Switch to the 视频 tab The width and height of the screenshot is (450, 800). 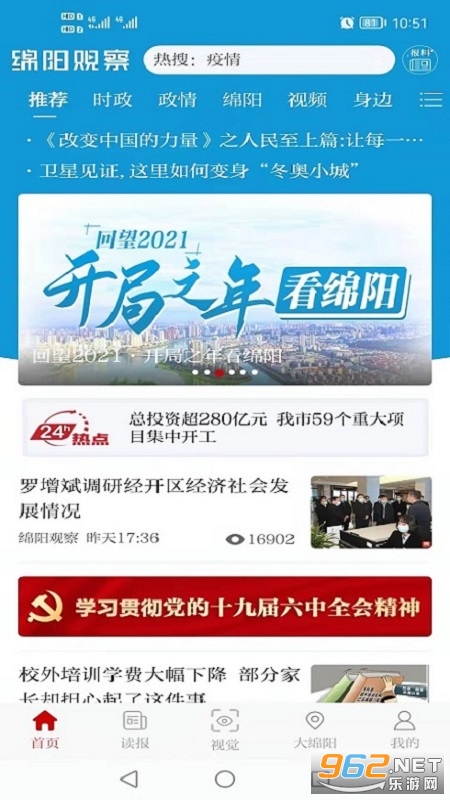pos(307,99)
